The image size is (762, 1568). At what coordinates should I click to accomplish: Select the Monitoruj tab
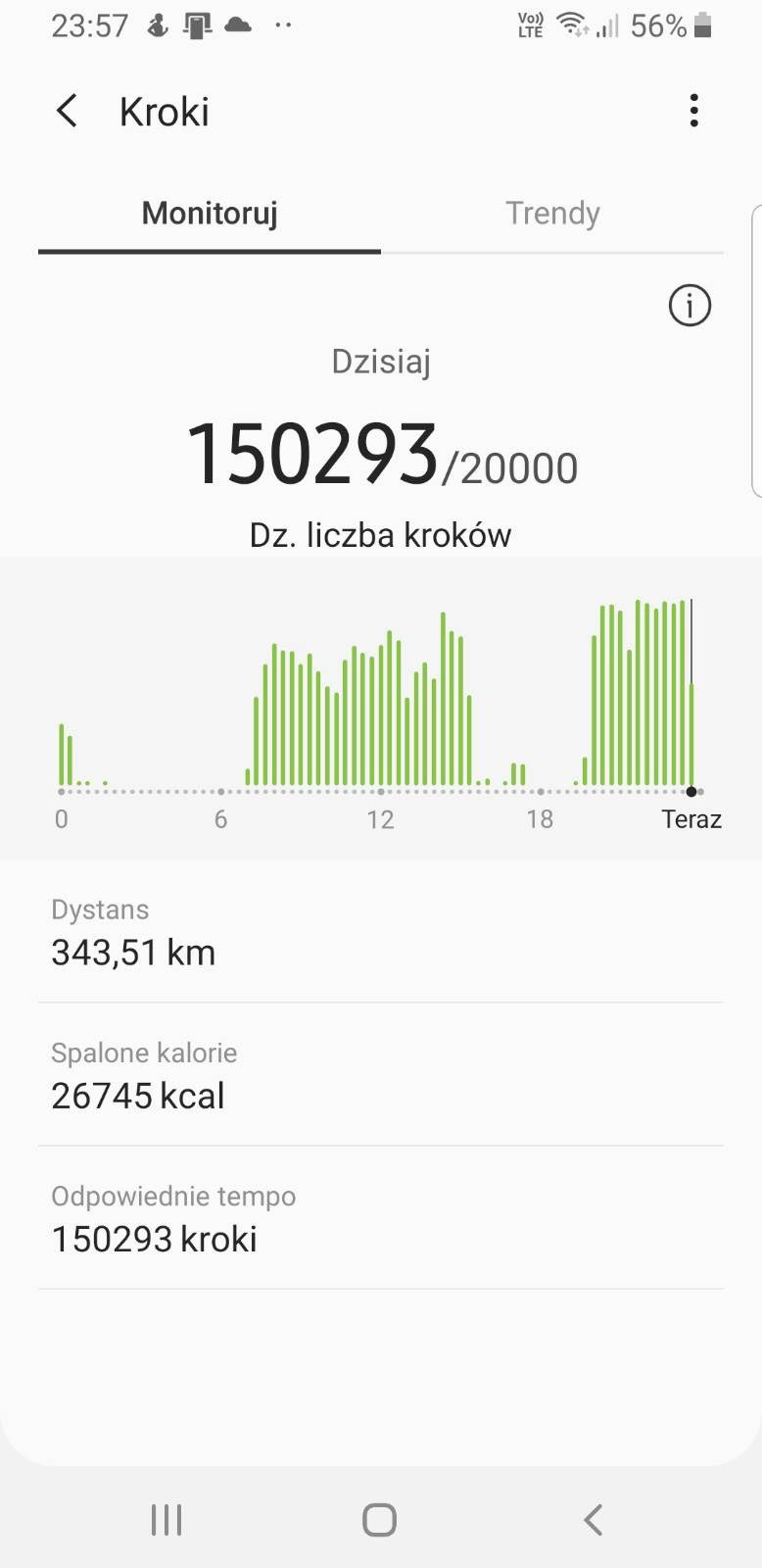(x=210, y=214)
